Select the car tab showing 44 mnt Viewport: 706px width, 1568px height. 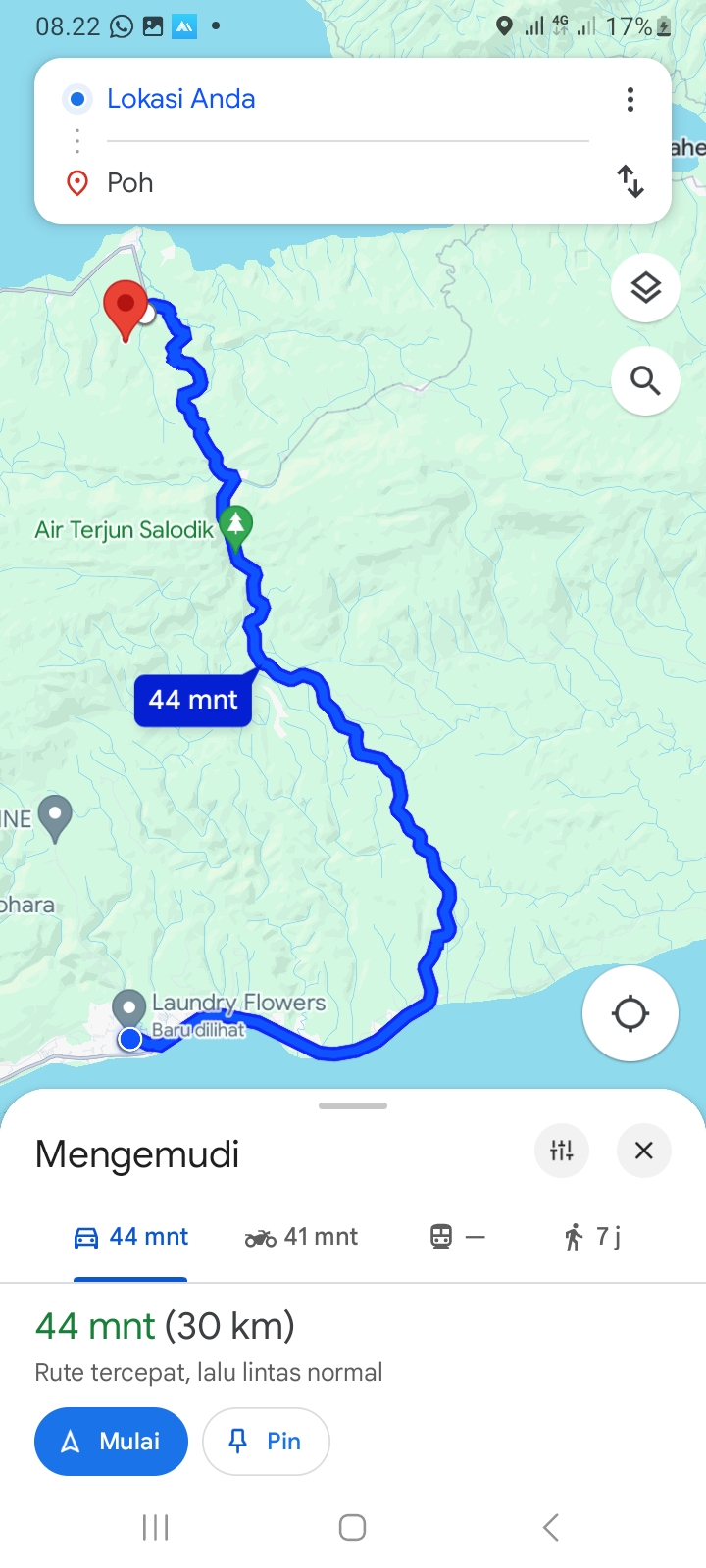(130, 1237)
